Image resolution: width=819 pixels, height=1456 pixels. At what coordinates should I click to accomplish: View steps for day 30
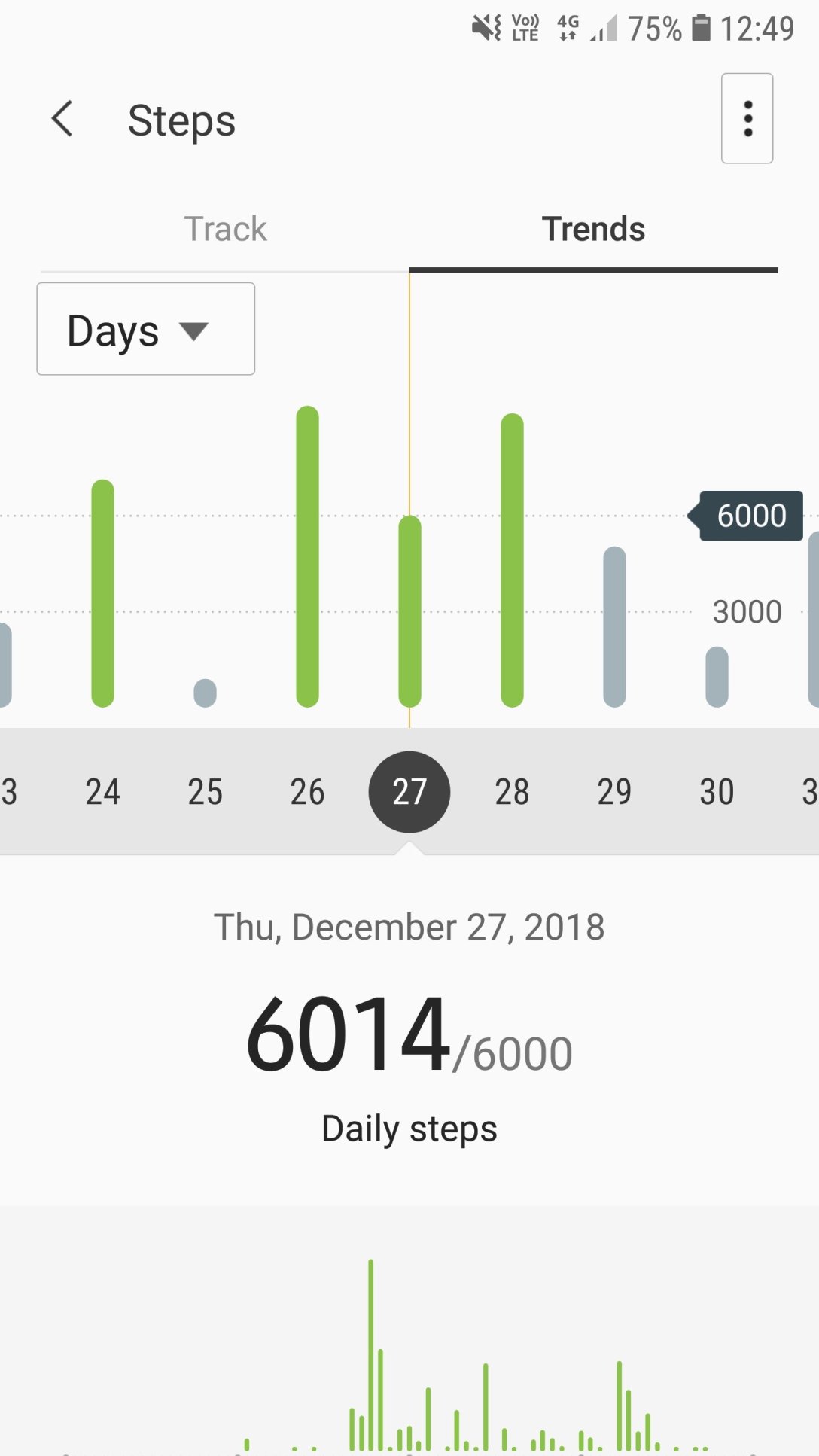[717, 792]
